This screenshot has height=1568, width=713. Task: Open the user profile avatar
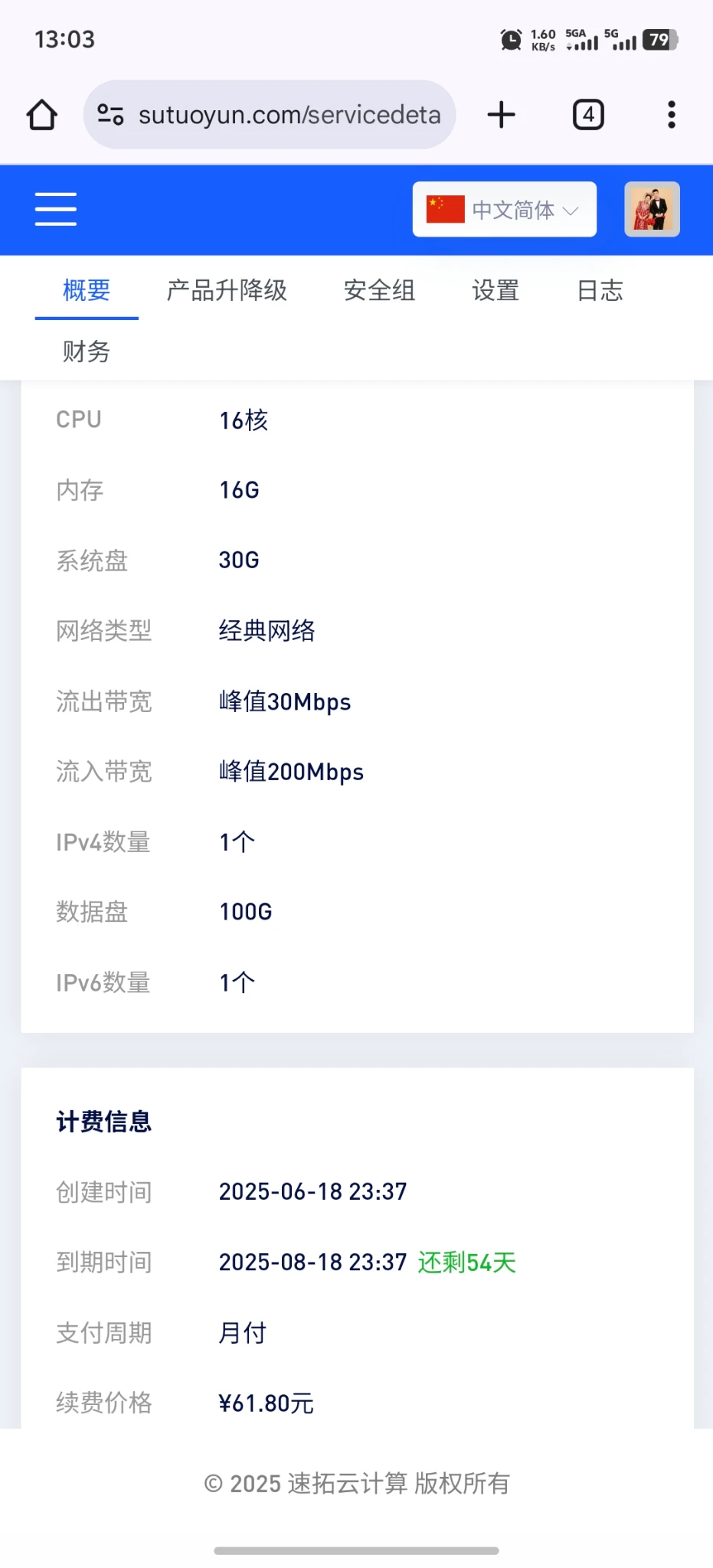652,209
